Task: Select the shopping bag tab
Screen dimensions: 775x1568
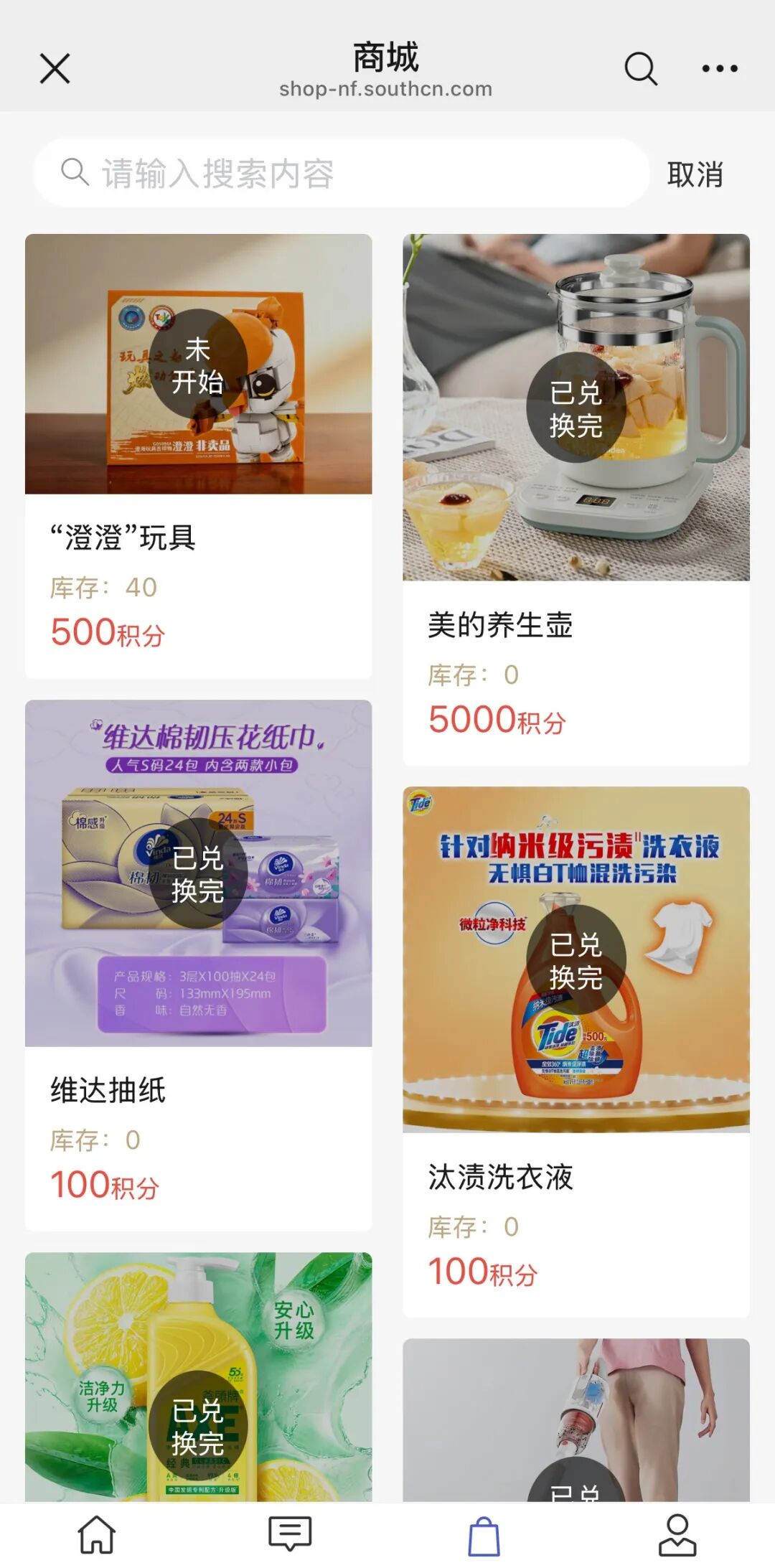Action: coord(484,1535)
